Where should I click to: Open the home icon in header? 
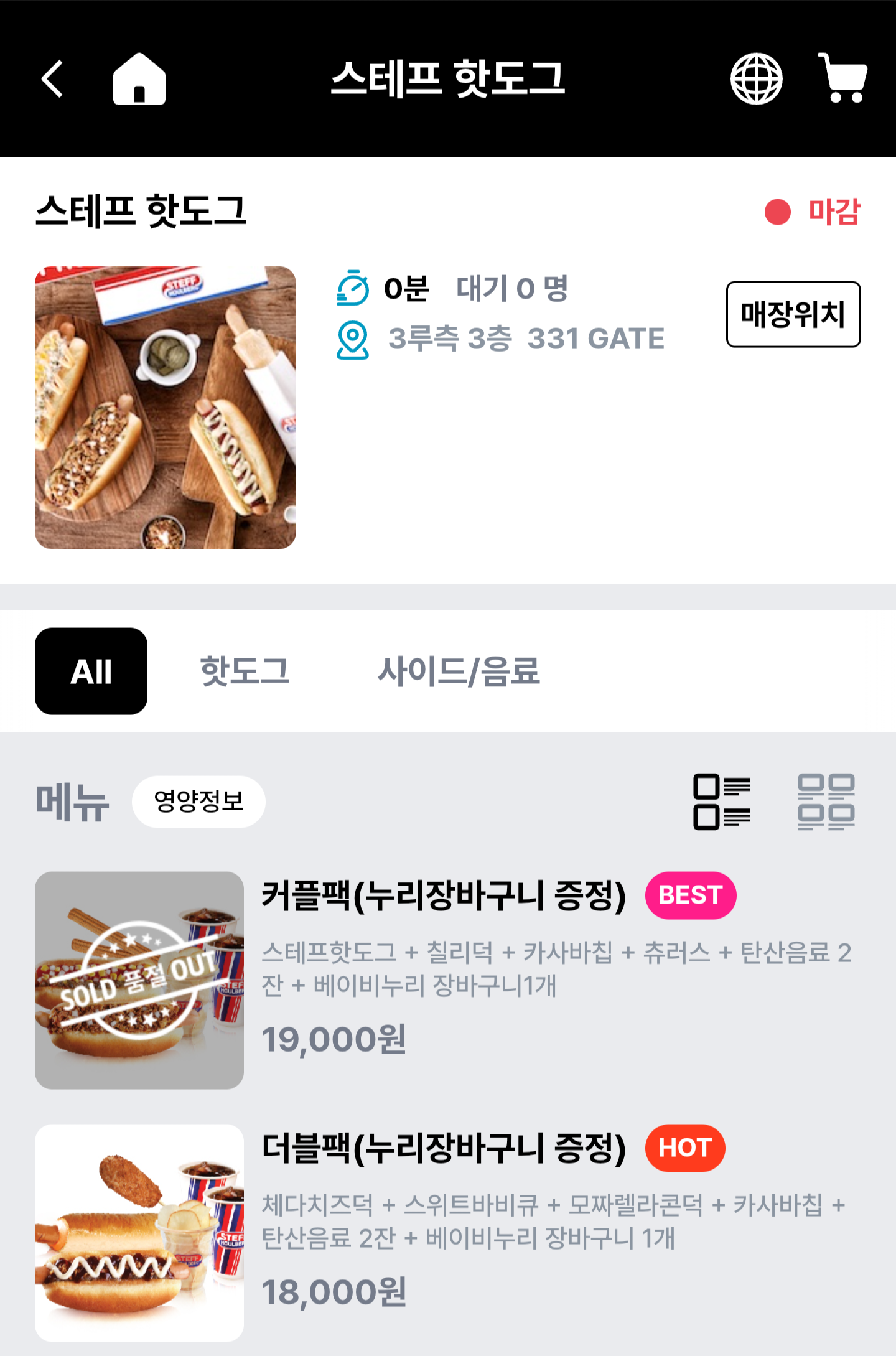pyautogui.click(x=139, y=79)
